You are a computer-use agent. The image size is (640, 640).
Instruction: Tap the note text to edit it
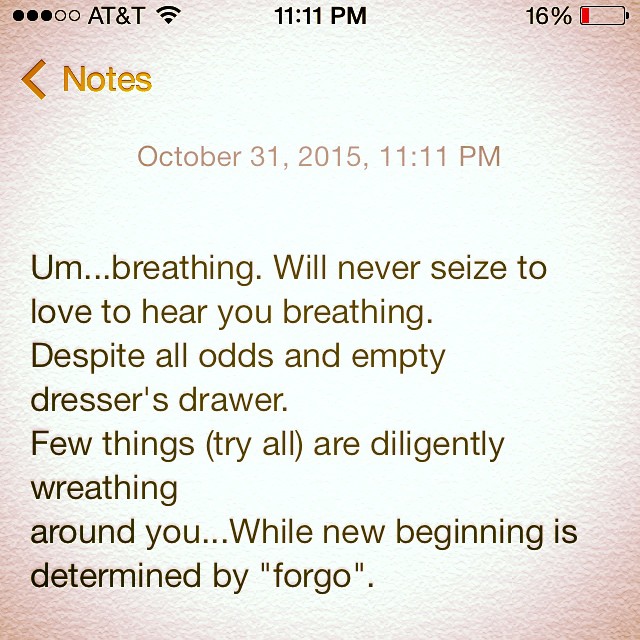point(300,420)
